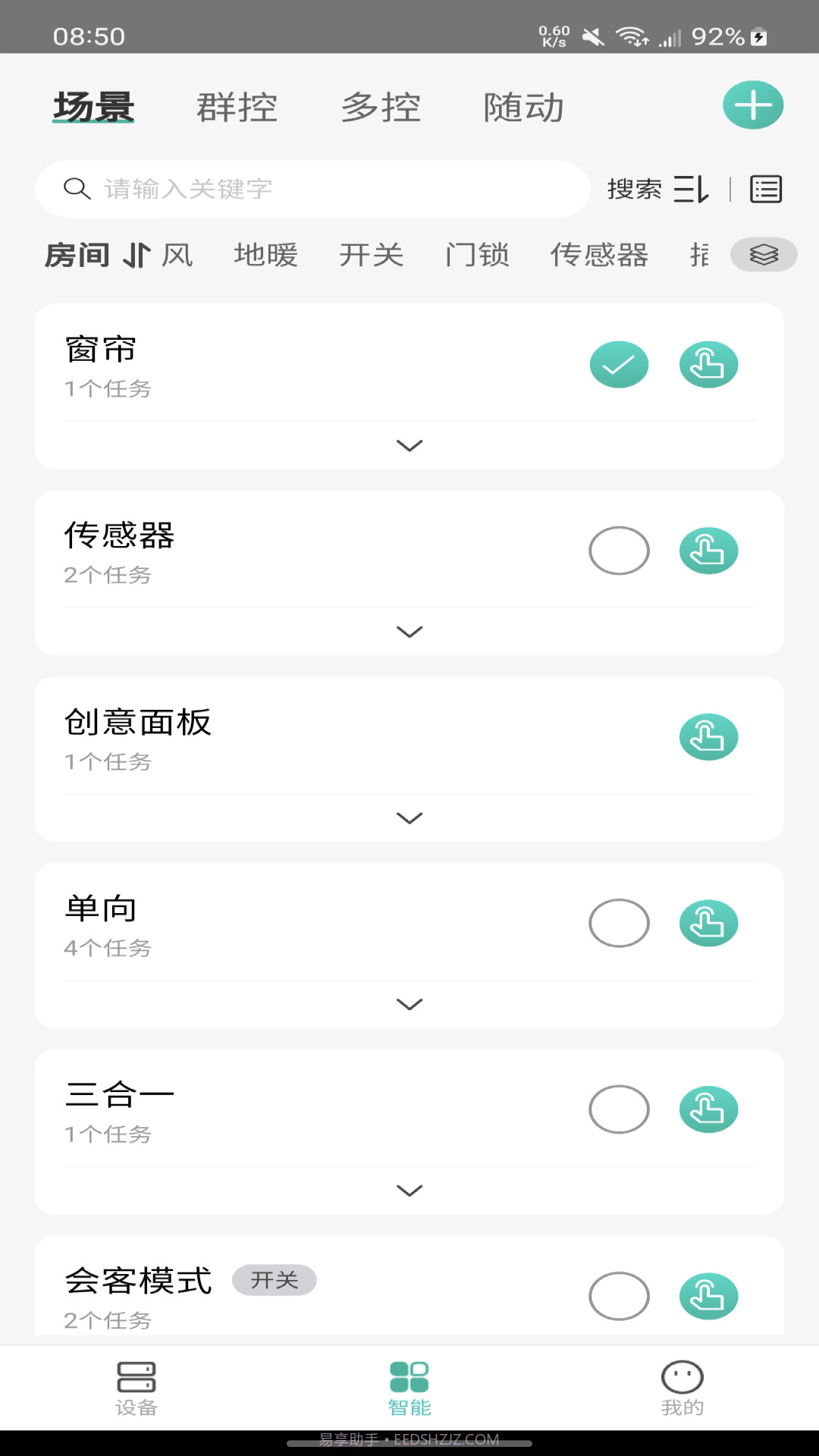Expand details of the 创意面板 card
The width and height of the screenshot is (819, 1456).
[x=409, y=817]
